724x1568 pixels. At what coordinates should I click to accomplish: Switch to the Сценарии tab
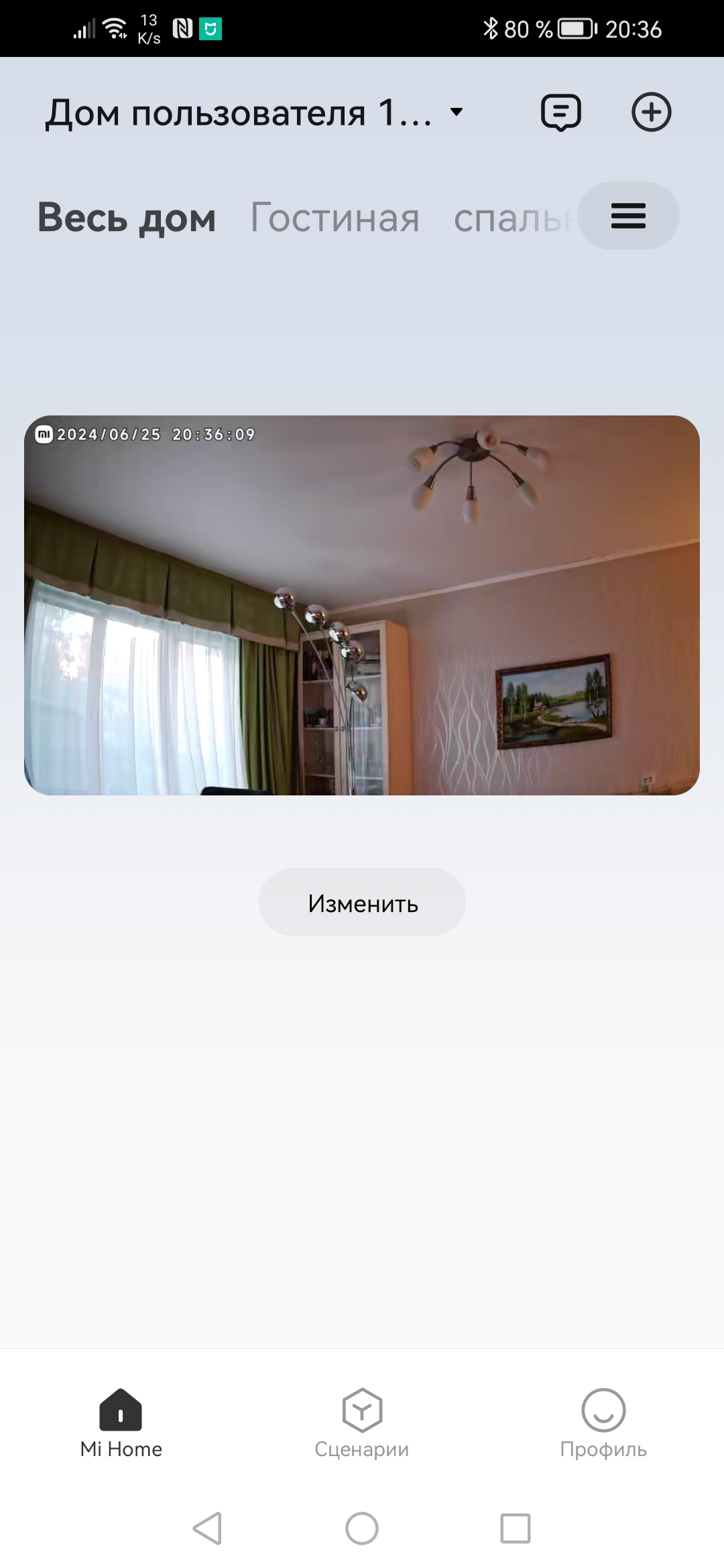[x=362, y=1422]
